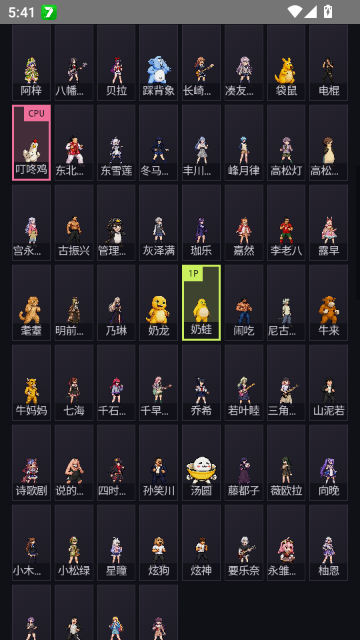
Task: Pick the 踩背象 character tile
Action: tap(158, 62)
